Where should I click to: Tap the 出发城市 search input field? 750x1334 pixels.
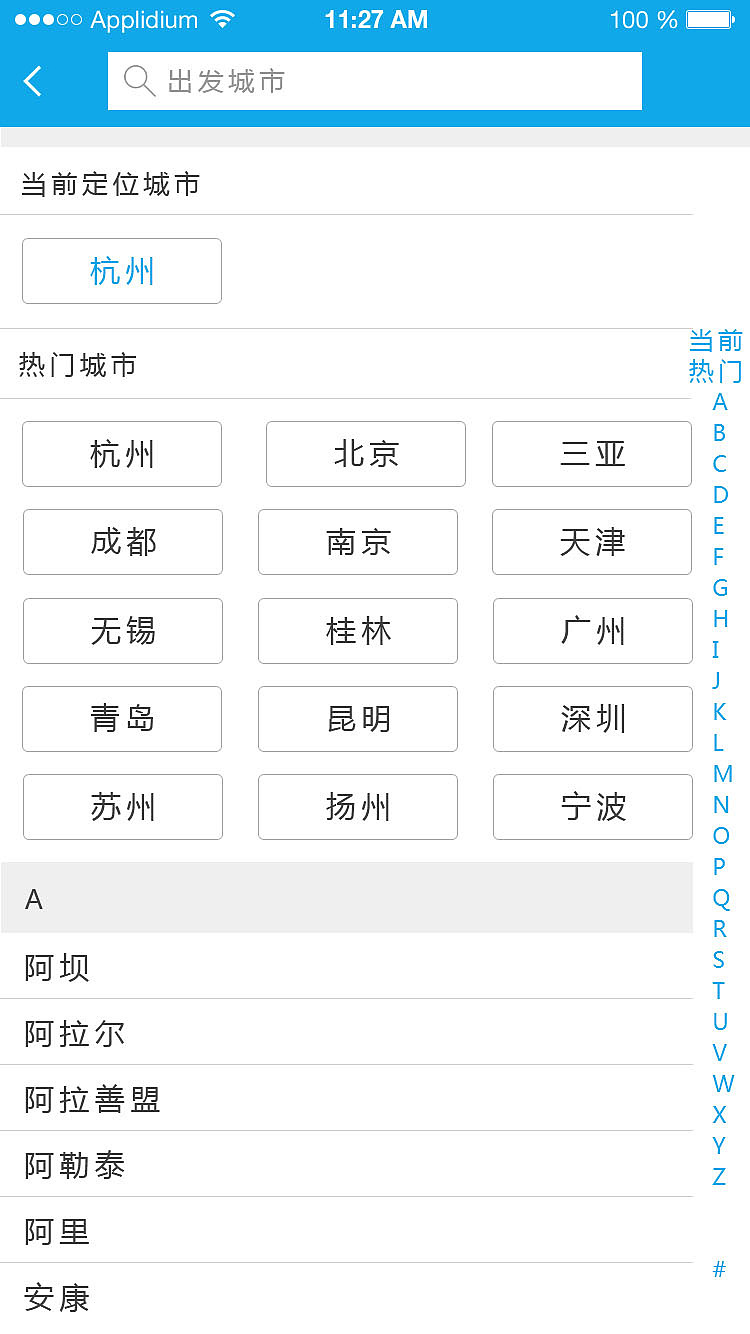[x=375, y=80]
